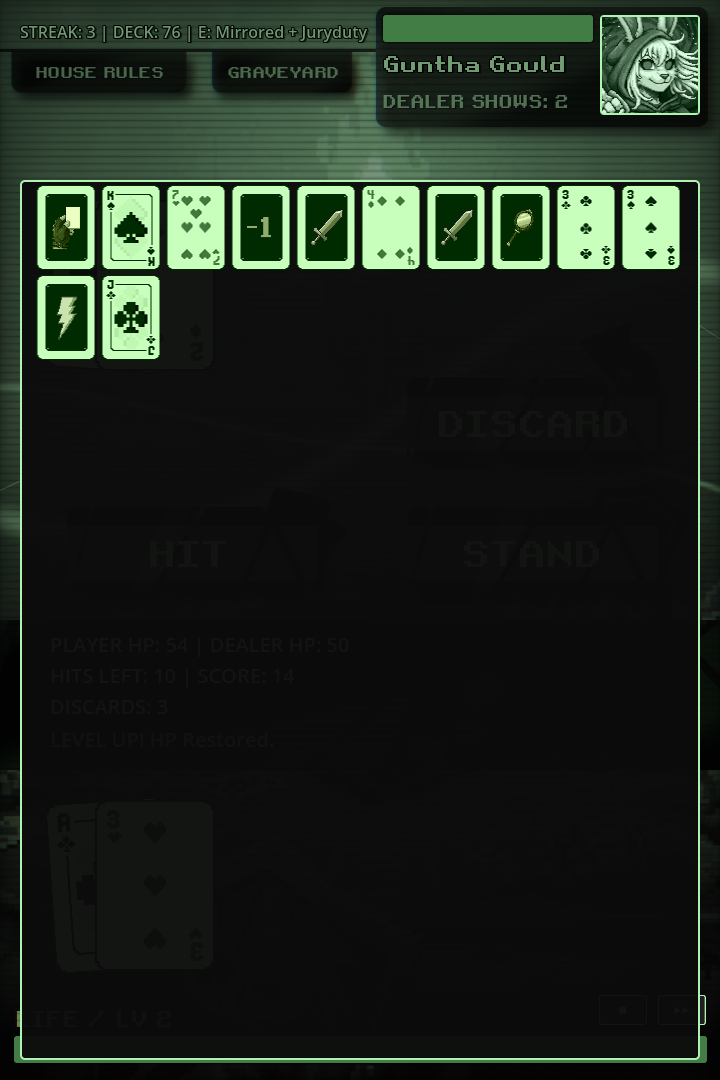Viewport: 720px width, 1080px height.
Task: Tap the hand-holding-card item card
Action: coord(66,228)
